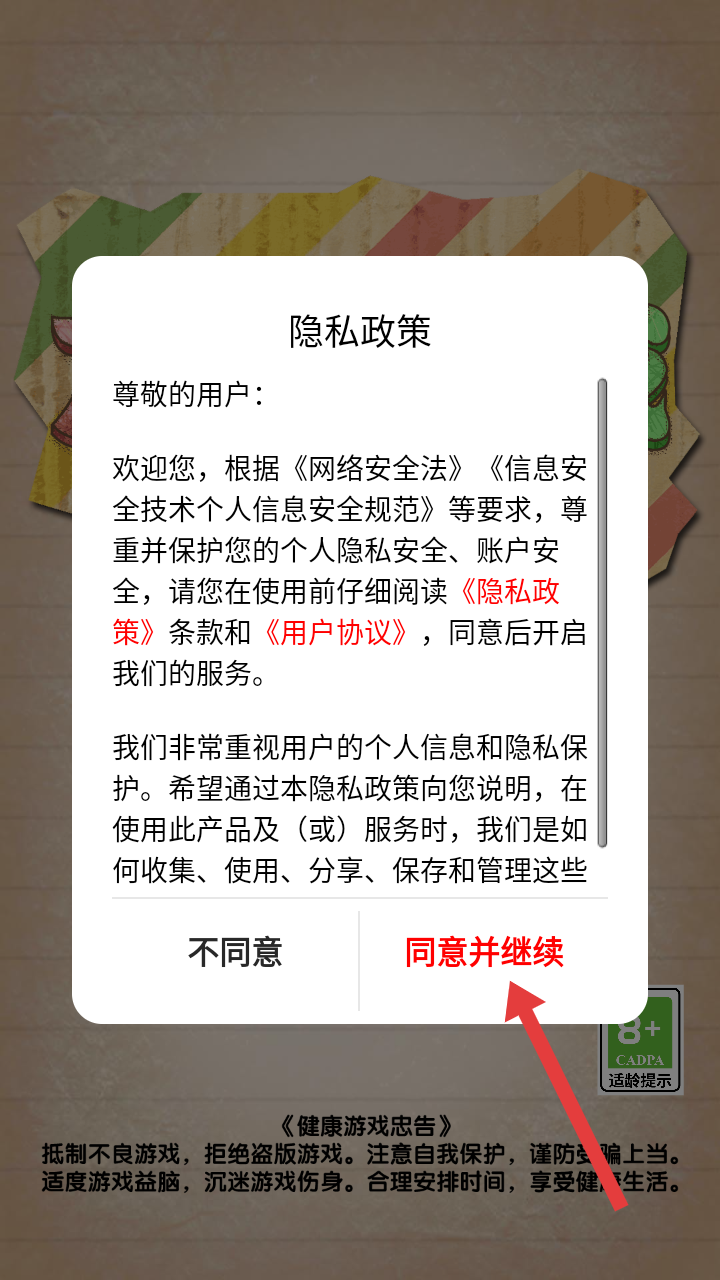
Task: Open the CADPA 8+ age rating badge
Action: 641,1040
